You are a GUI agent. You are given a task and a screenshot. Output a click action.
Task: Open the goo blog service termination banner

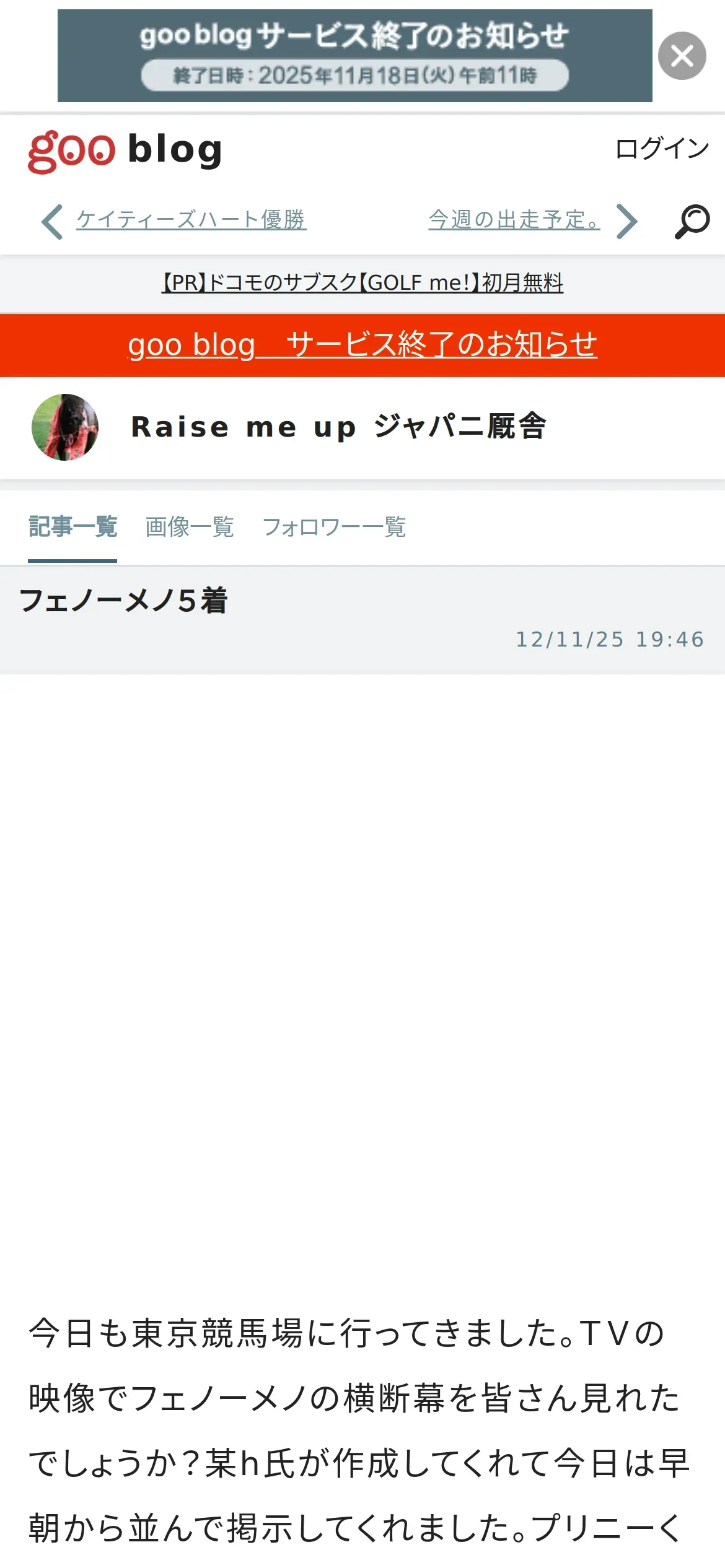click(x=354, y=56)
